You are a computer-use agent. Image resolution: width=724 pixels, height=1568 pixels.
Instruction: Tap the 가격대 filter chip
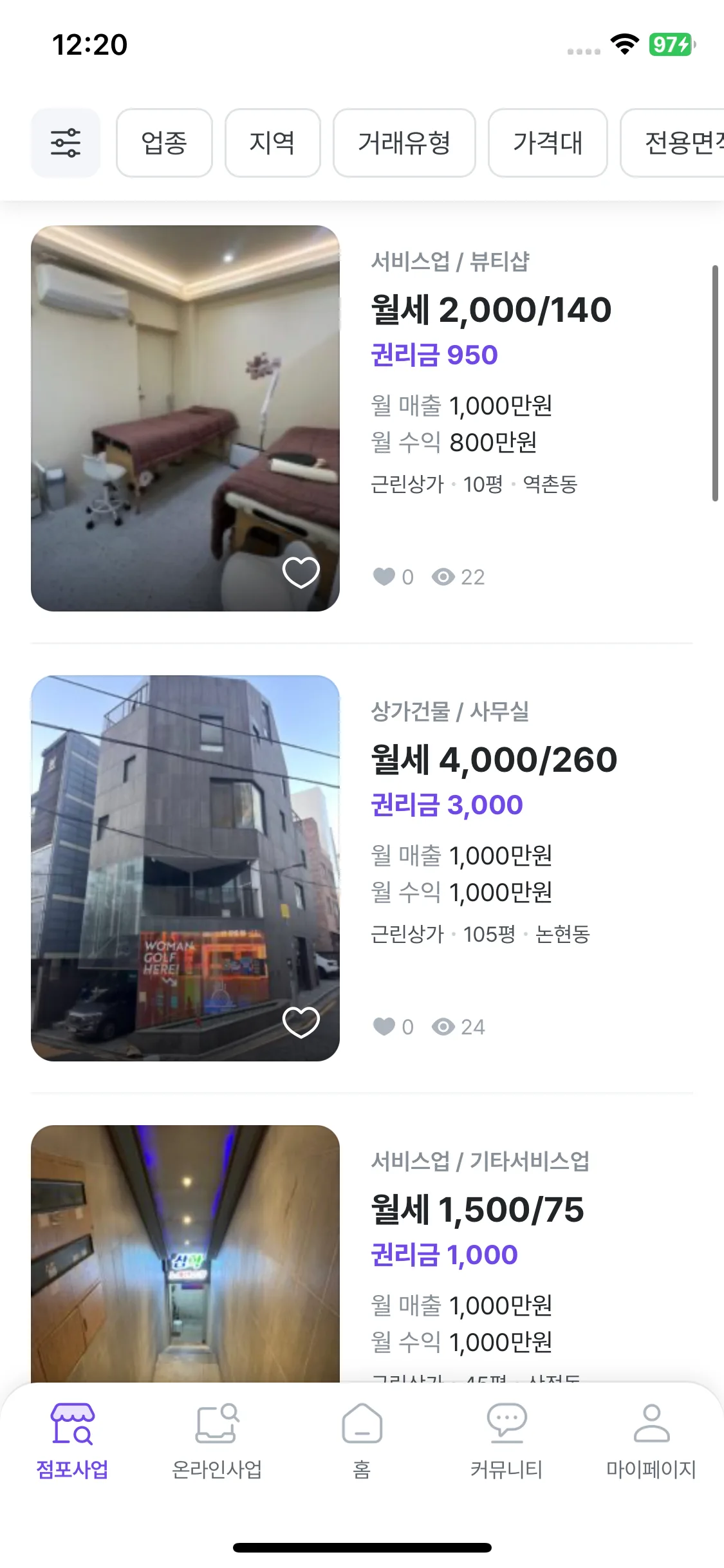(548, 143)
